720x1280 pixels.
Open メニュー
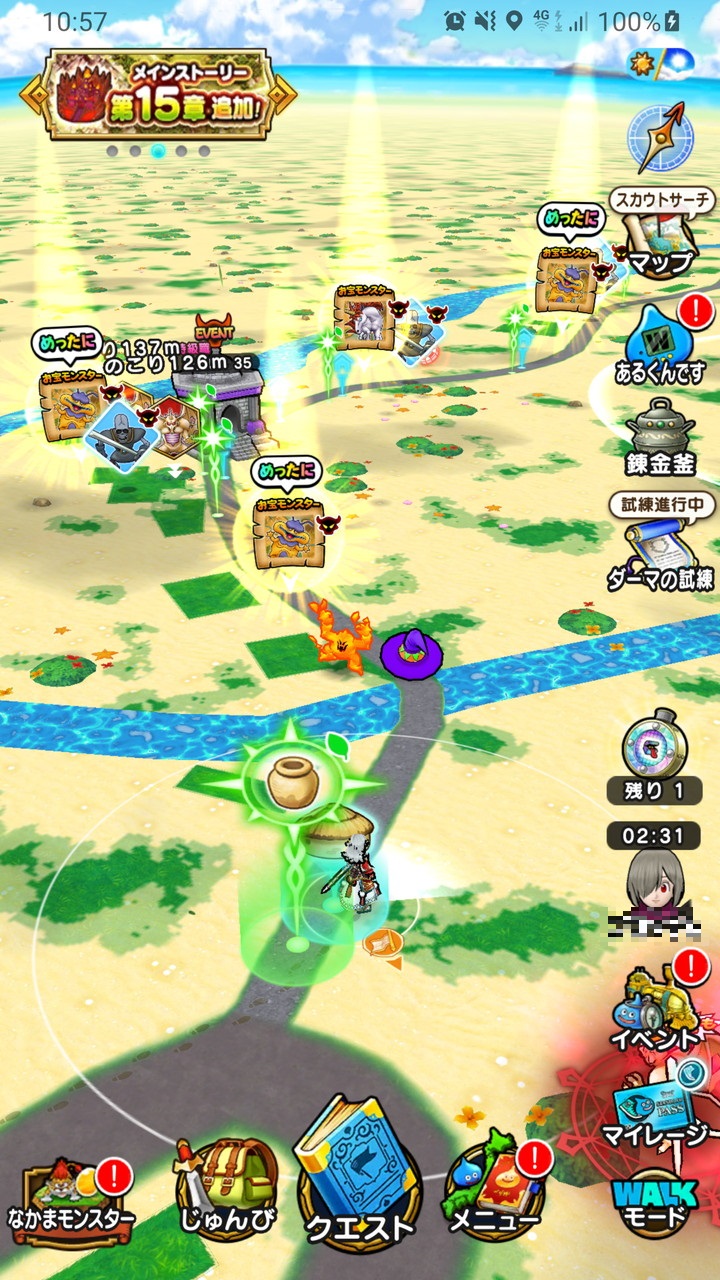[496, 1195]
